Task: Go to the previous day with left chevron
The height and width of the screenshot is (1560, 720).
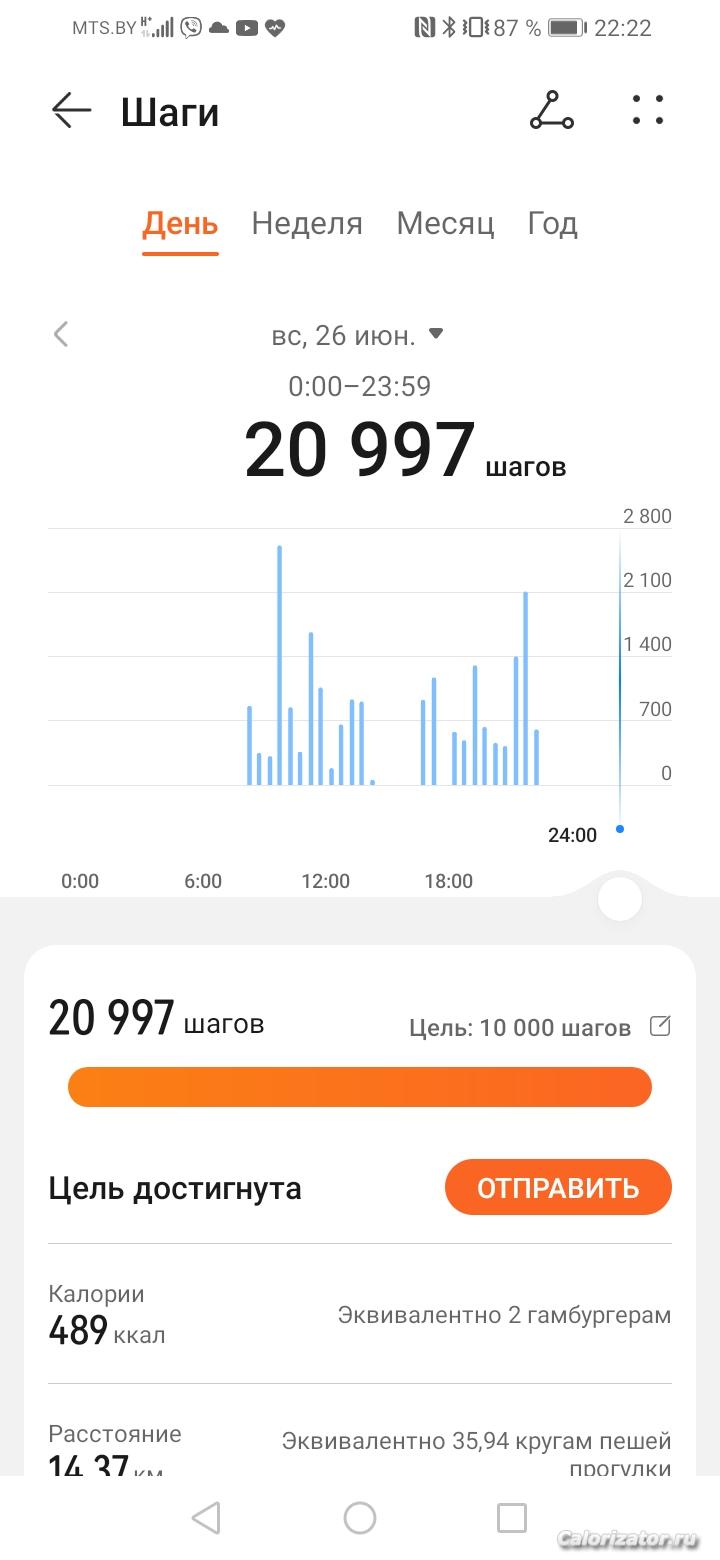Action: coord(62,334)
